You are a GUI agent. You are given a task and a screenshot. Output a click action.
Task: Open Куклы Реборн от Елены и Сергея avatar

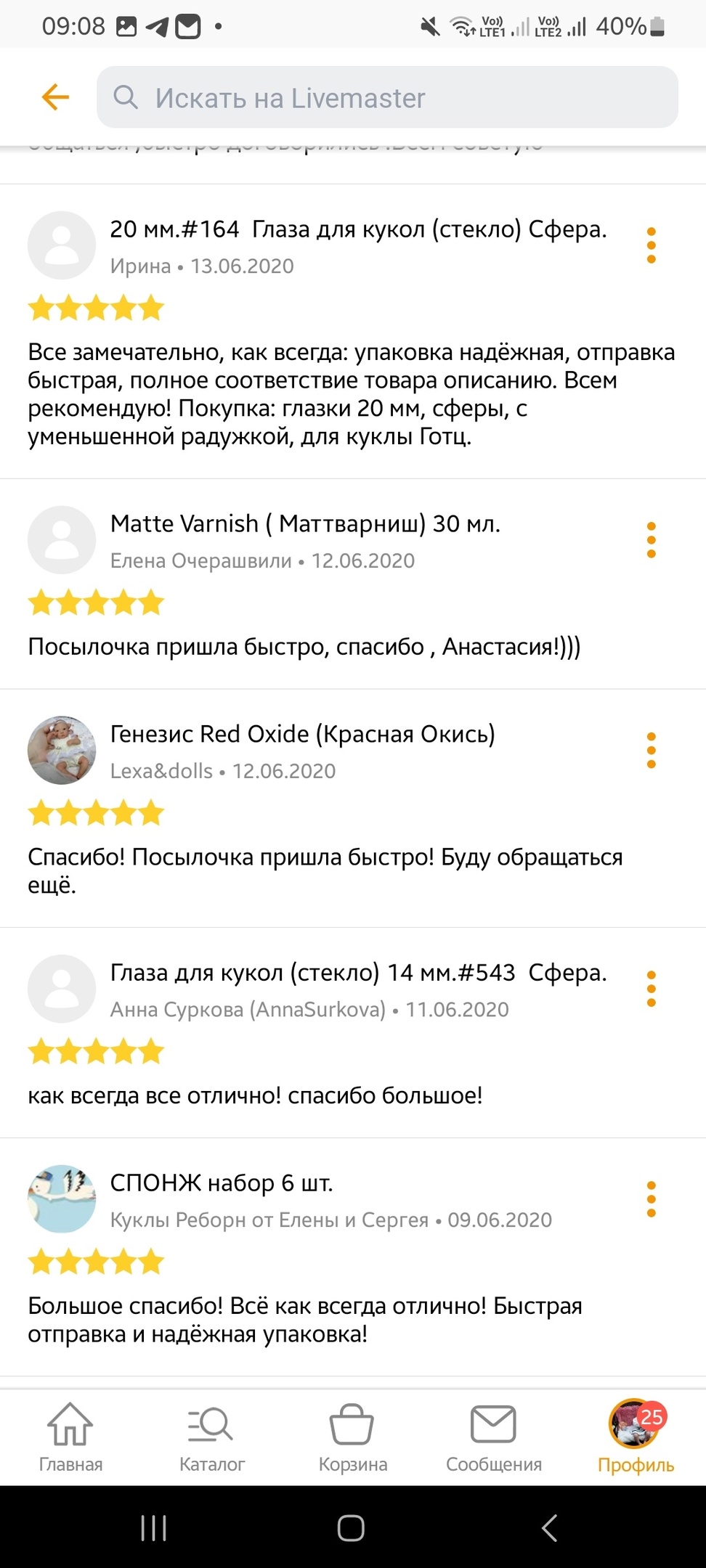62,1199
